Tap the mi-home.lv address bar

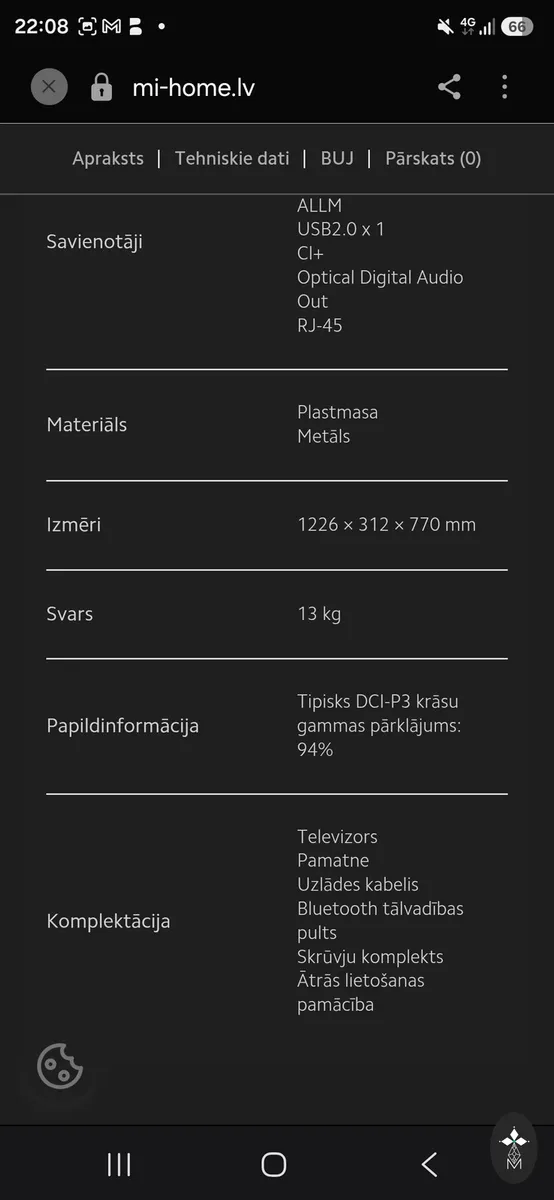pyautogui.click(x=193, y=88)
